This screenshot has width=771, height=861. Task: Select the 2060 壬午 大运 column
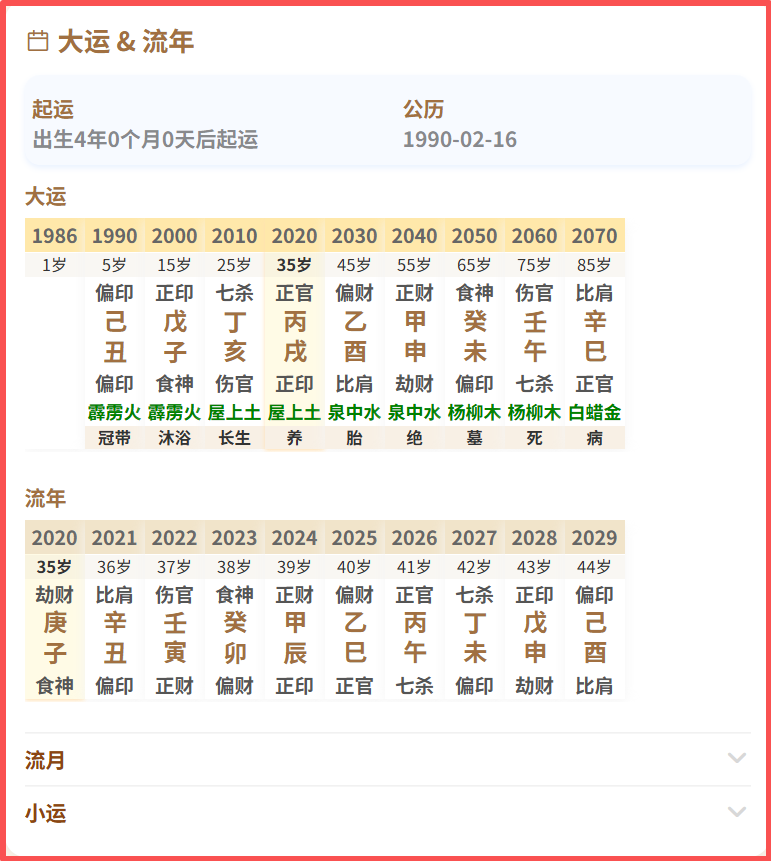pyautogui.click(x=535, y=336)
